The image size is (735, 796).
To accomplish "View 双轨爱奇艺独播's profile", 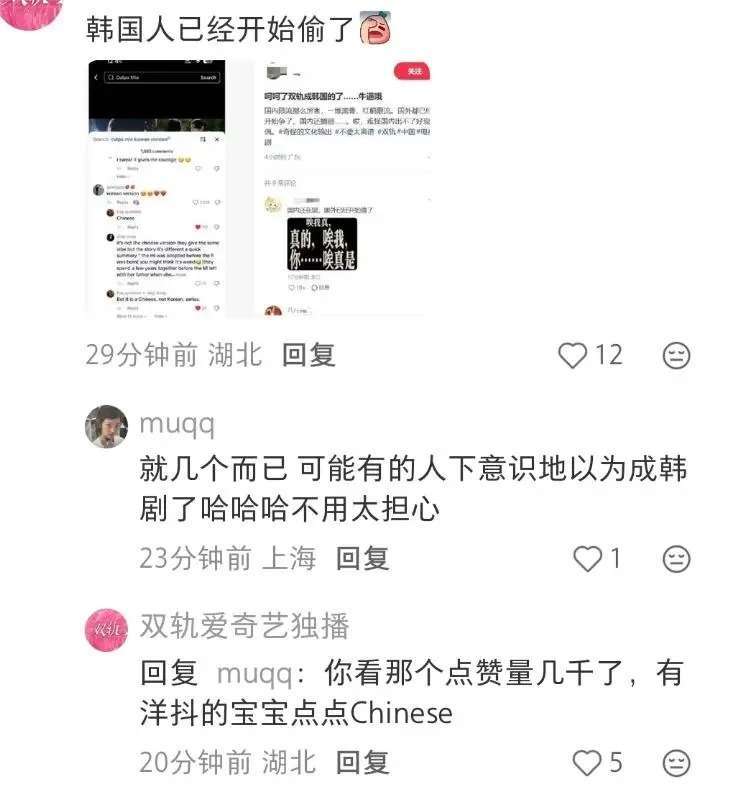I will pyautogui.click(x=108, y=630).
